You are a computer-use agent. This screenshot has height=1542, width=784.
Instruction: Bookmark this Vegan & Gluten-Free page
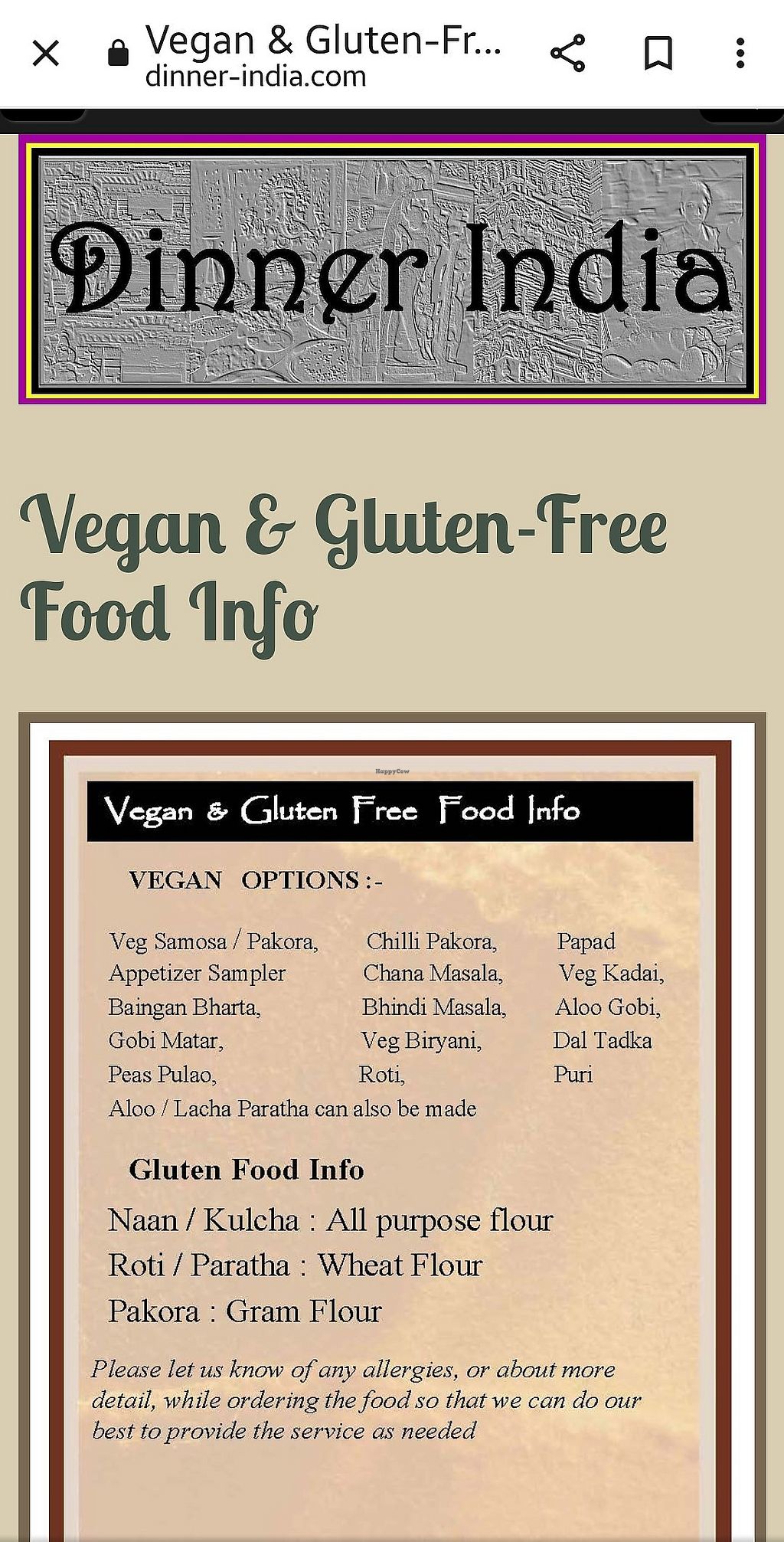coord(658,54)
